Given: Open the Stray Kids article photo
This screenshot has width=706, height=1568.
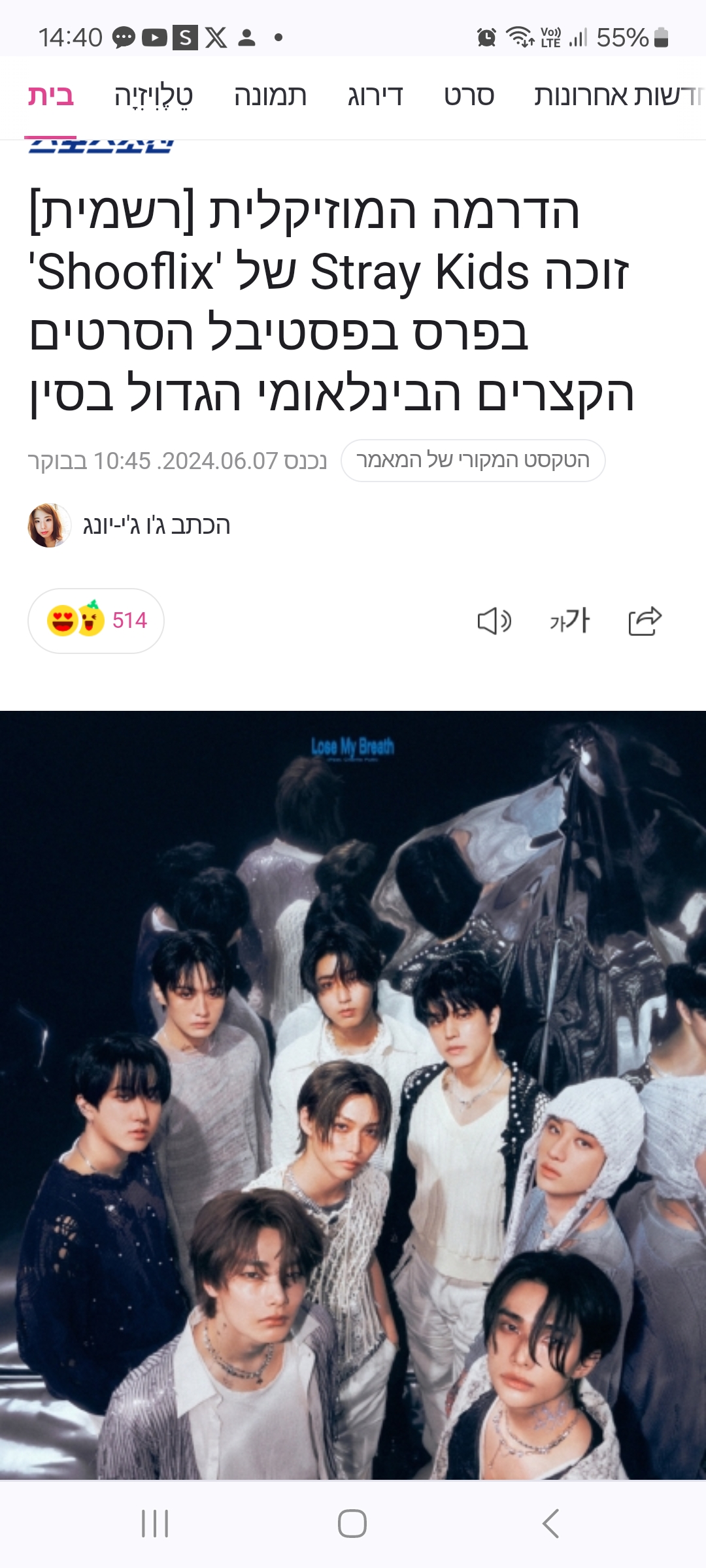Looking at the screenshot, I should coord(353,1094).
